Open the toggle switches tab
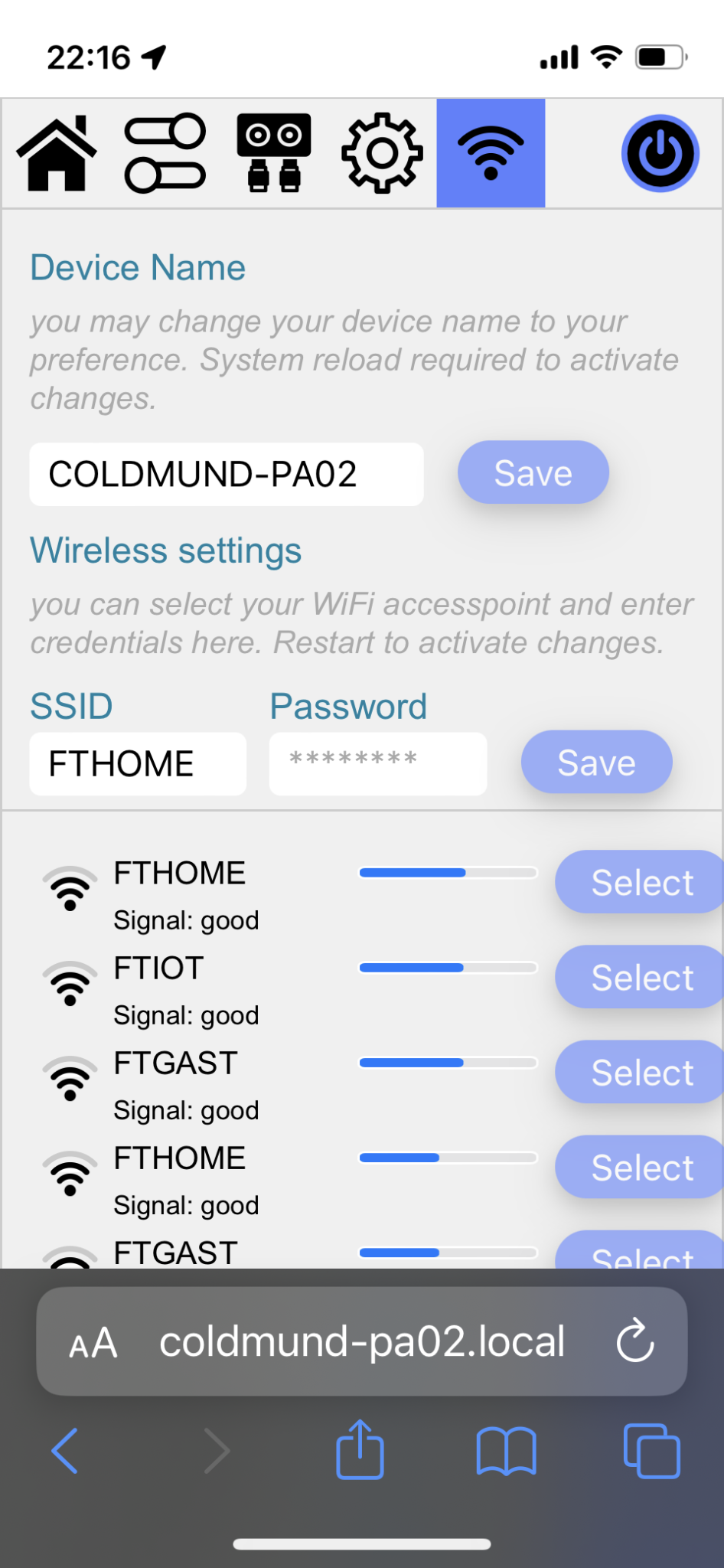 (165, 153)
